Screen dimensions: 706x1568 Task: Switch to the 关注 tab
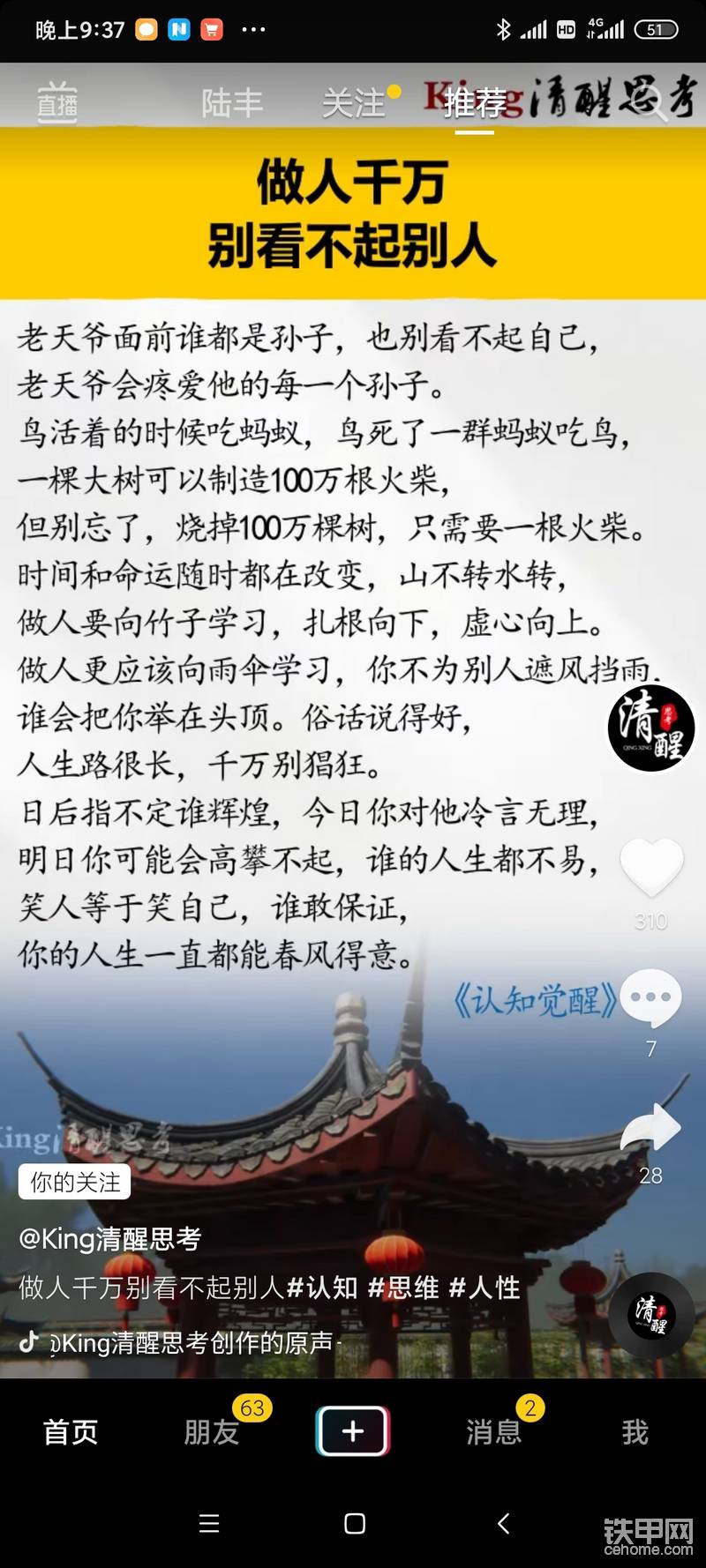pos(355,103)
